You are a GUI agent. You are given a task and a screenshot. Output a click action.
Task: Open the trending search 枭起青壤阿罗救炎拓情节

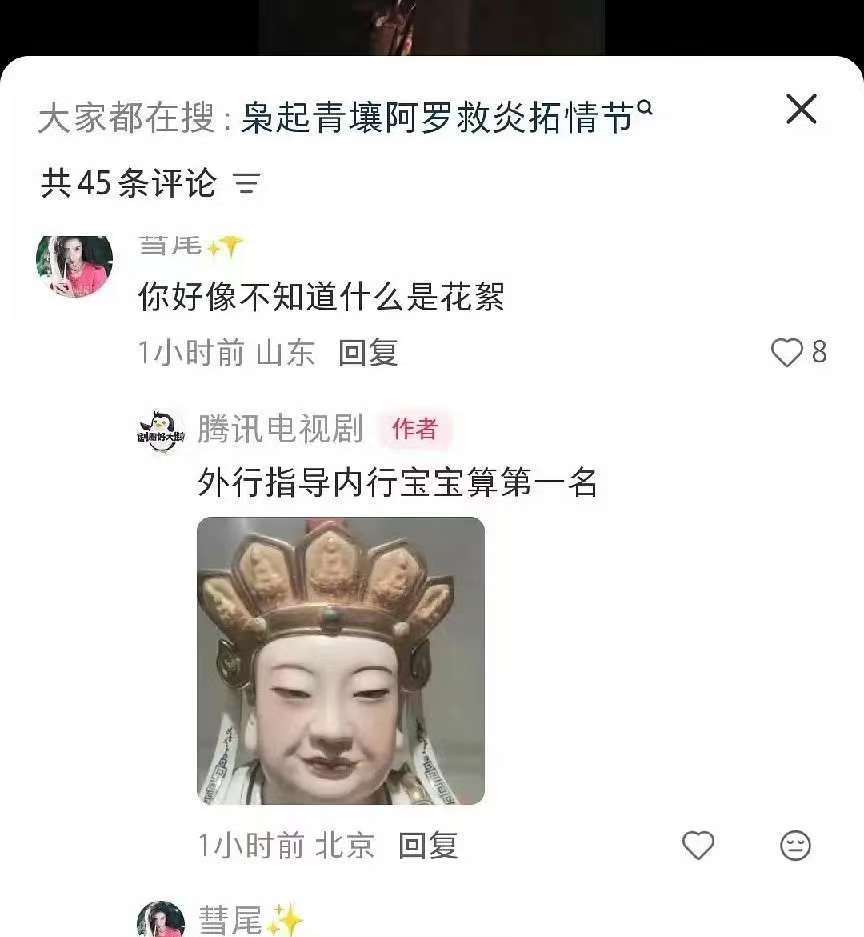pyautogui.click(x=440, y=112)
